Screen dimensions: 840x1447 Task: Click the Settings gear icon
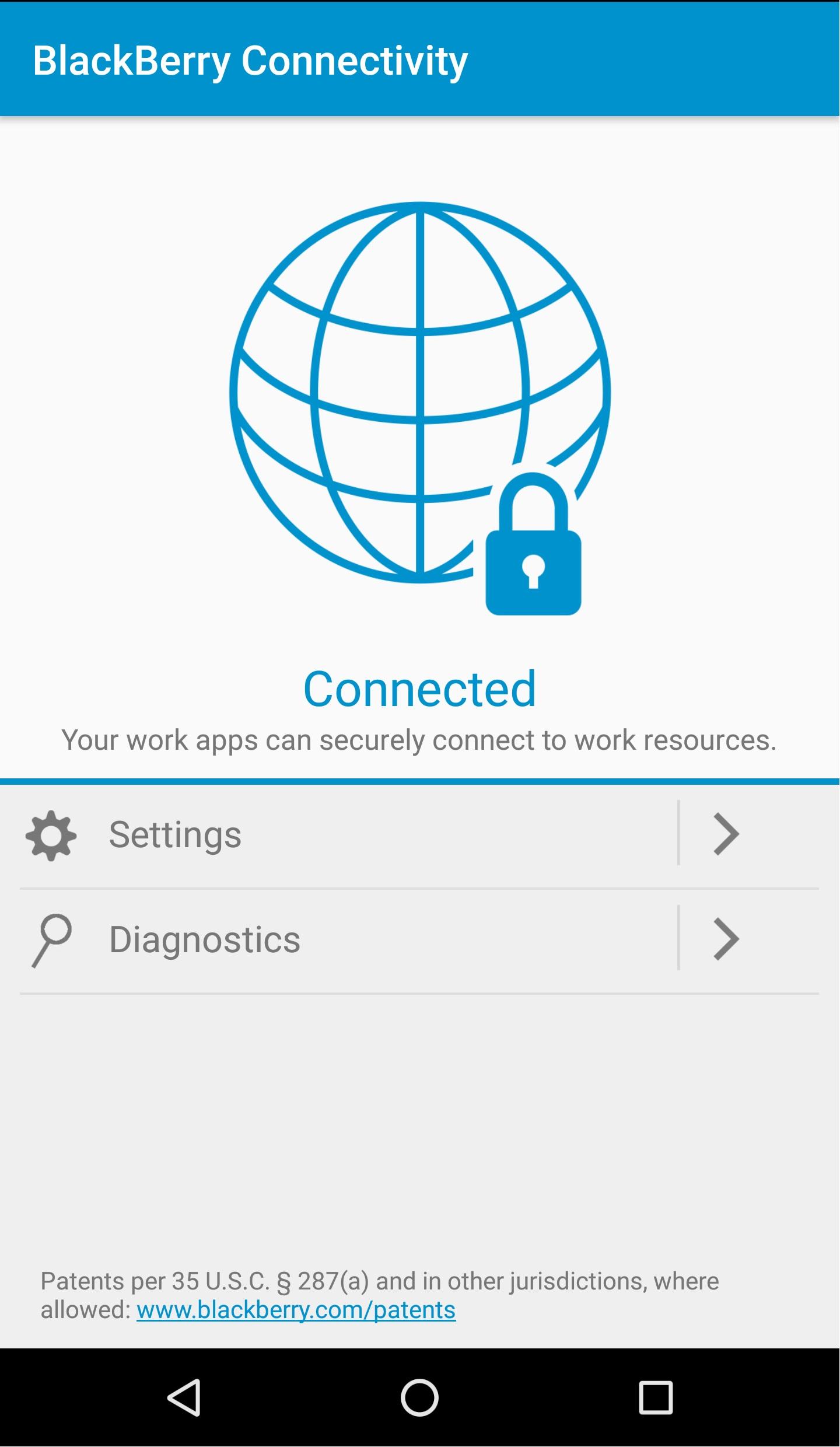coord(51,834)
